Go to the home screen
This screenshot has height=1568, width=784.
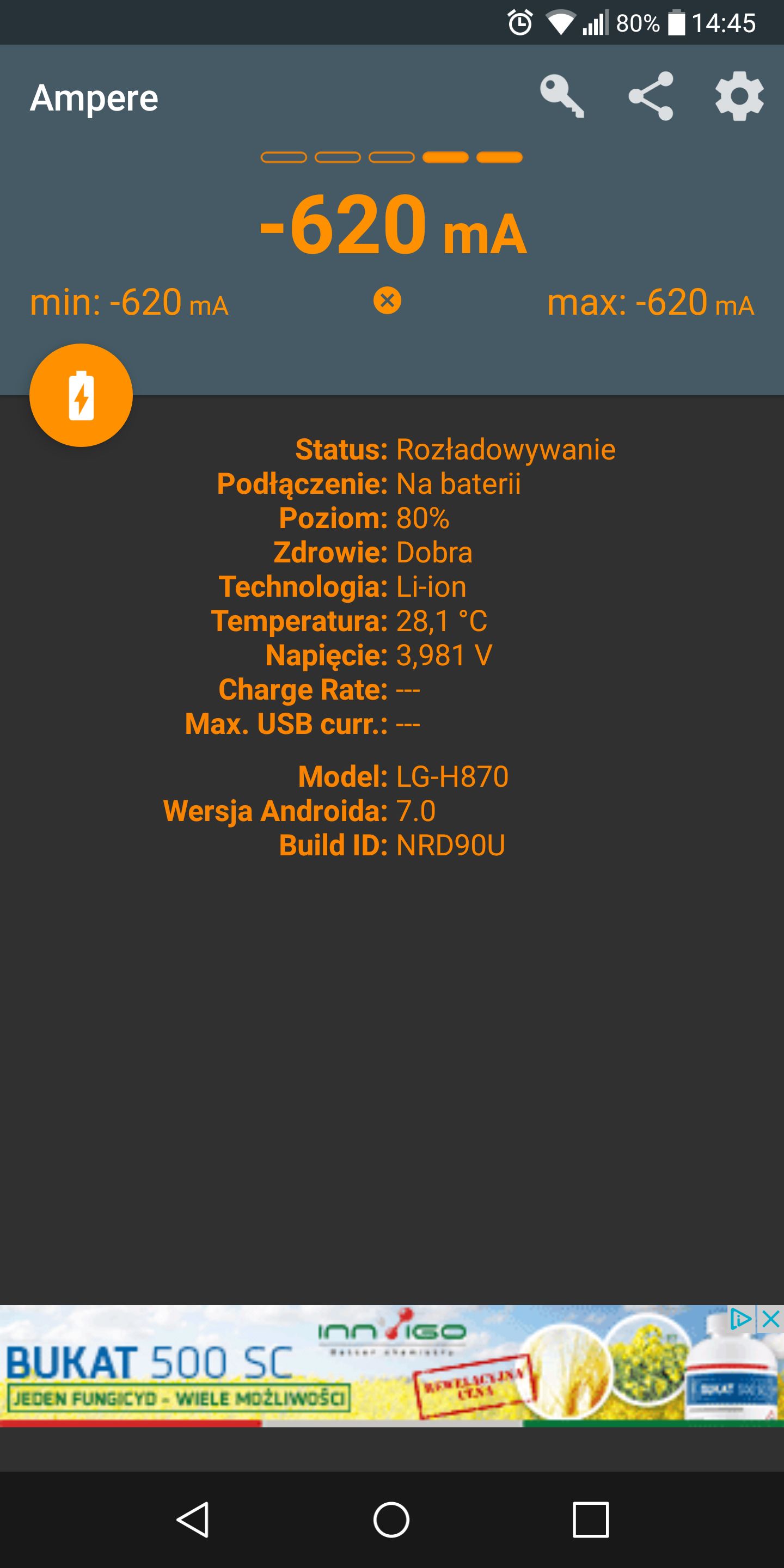391,1520
